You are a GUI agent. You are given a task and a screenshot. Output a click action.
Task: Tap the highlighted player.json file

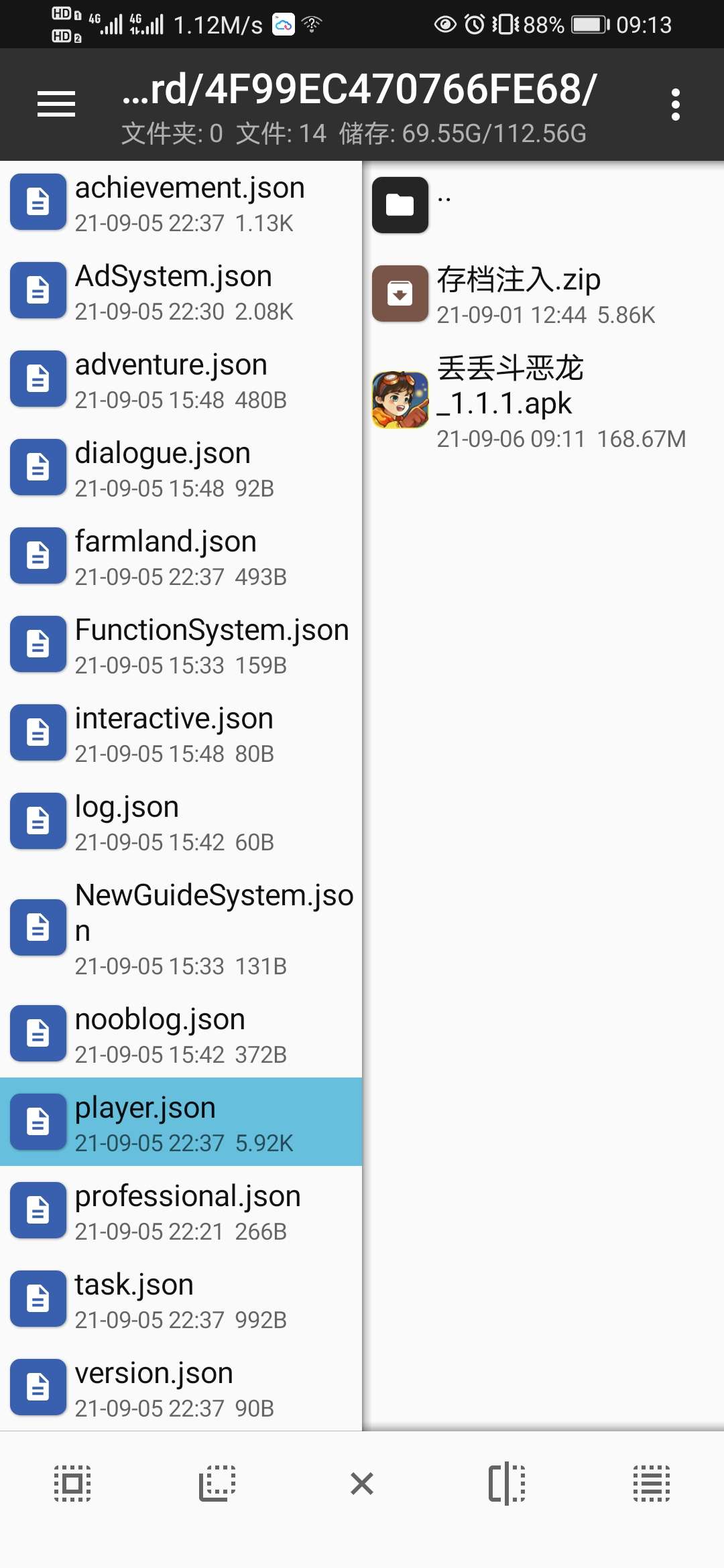(x=181, y=1122)
